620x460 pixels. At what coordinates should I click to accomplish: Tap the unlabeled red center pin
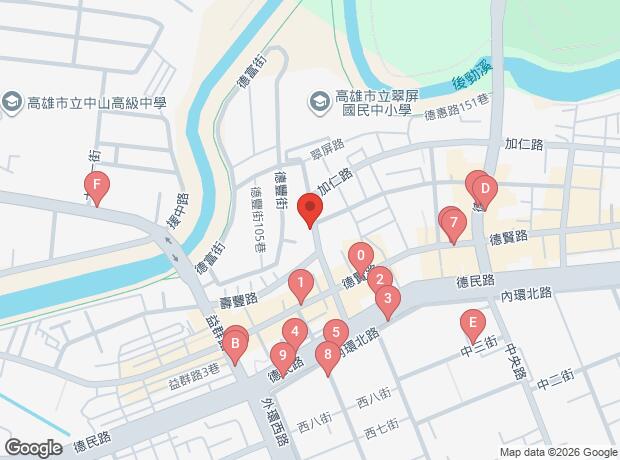tap(310, 210)
